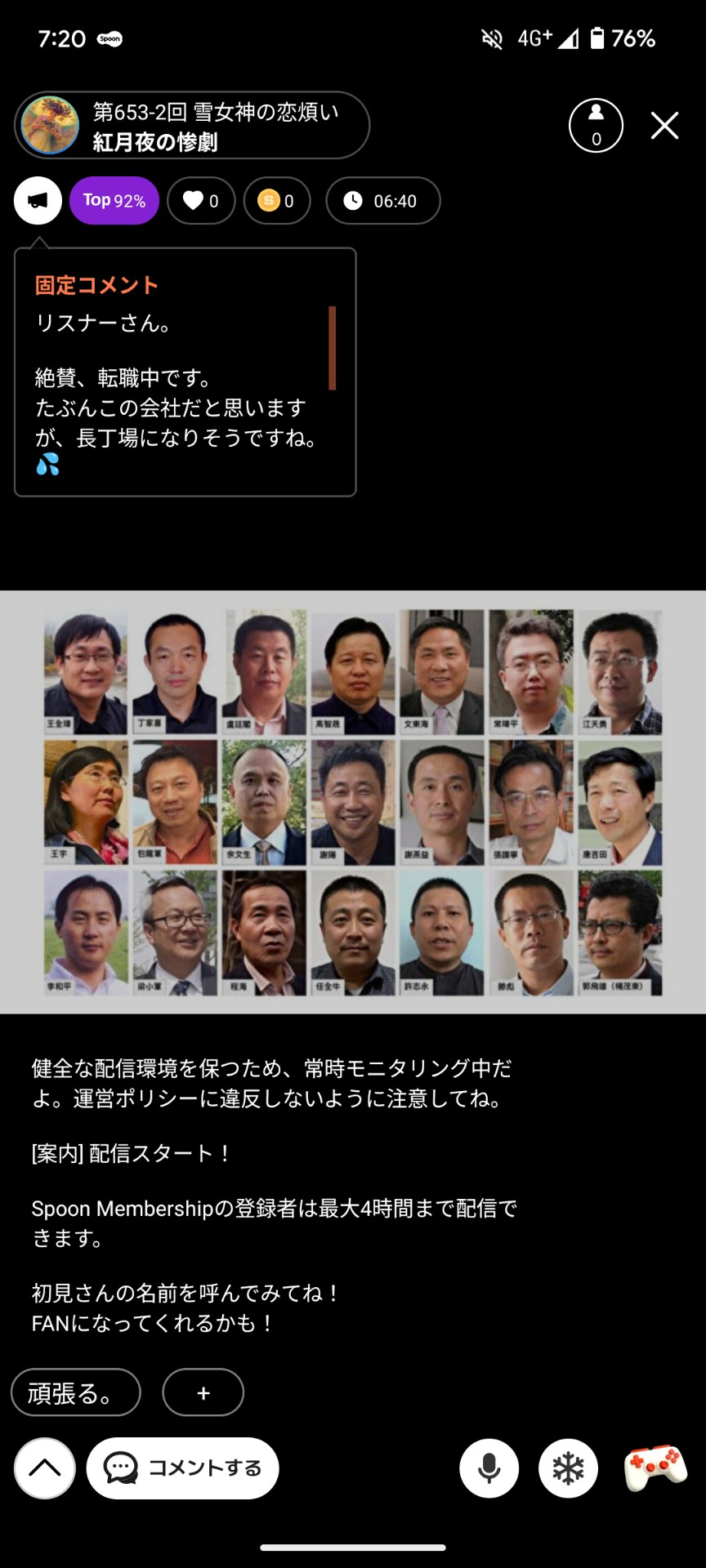Image resolution: width=706 pixels, height=1568 pixels.
Task: Expand the upward arrow menu
Action: (x=45, y=1468)
